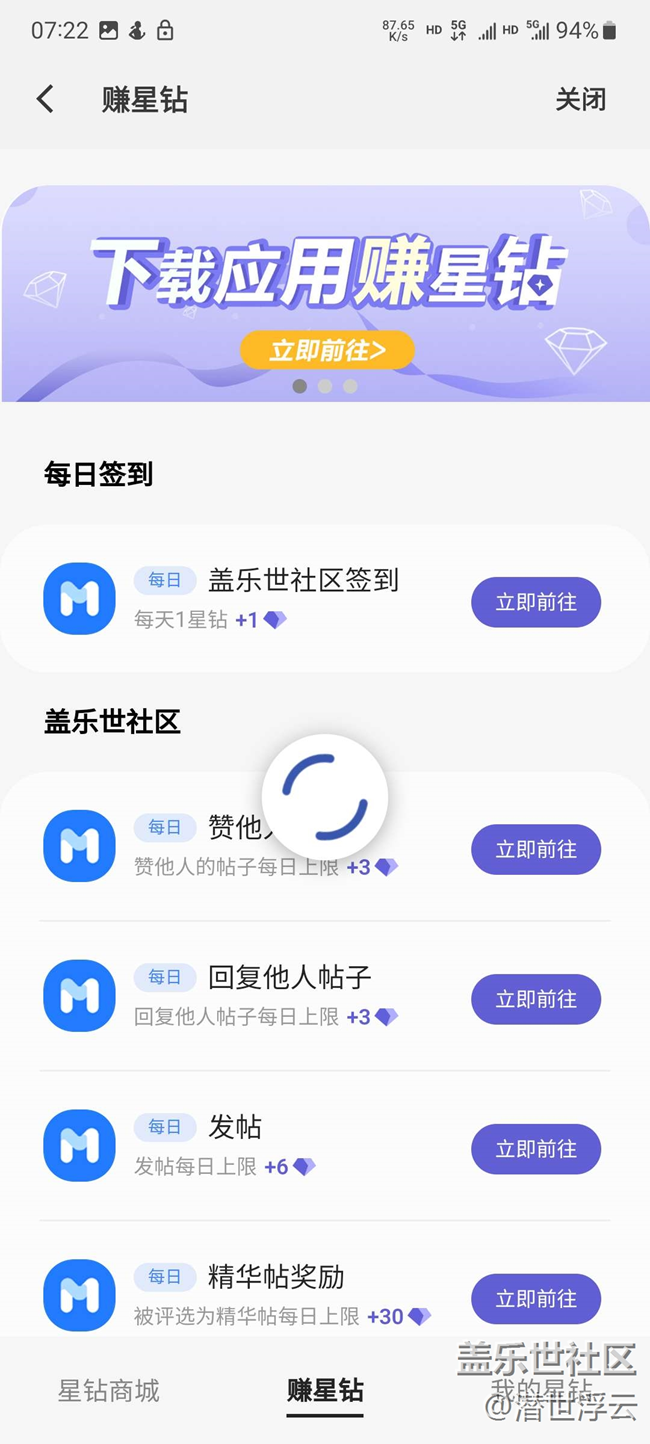The width and height of the screenshot is (650, 1444).
Task: Tap 立即前往 for 发帖
Action: click(x=536, y=1149)
